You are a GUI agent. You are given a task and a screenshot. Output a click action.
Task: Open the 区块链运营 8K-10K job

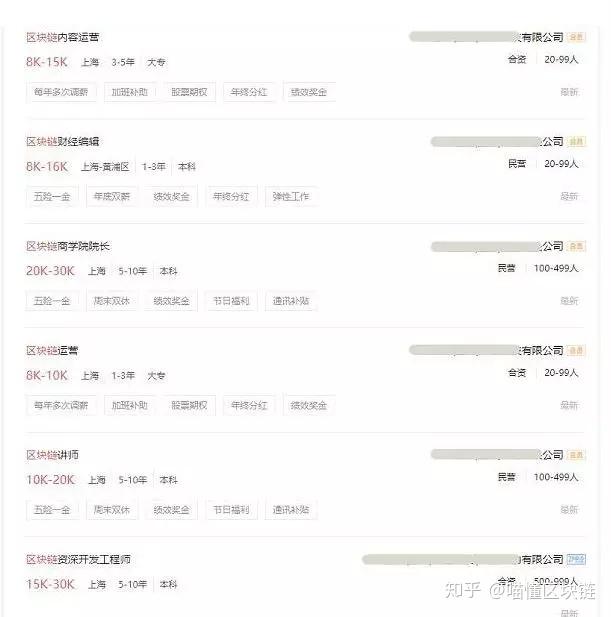coord(52,350)
